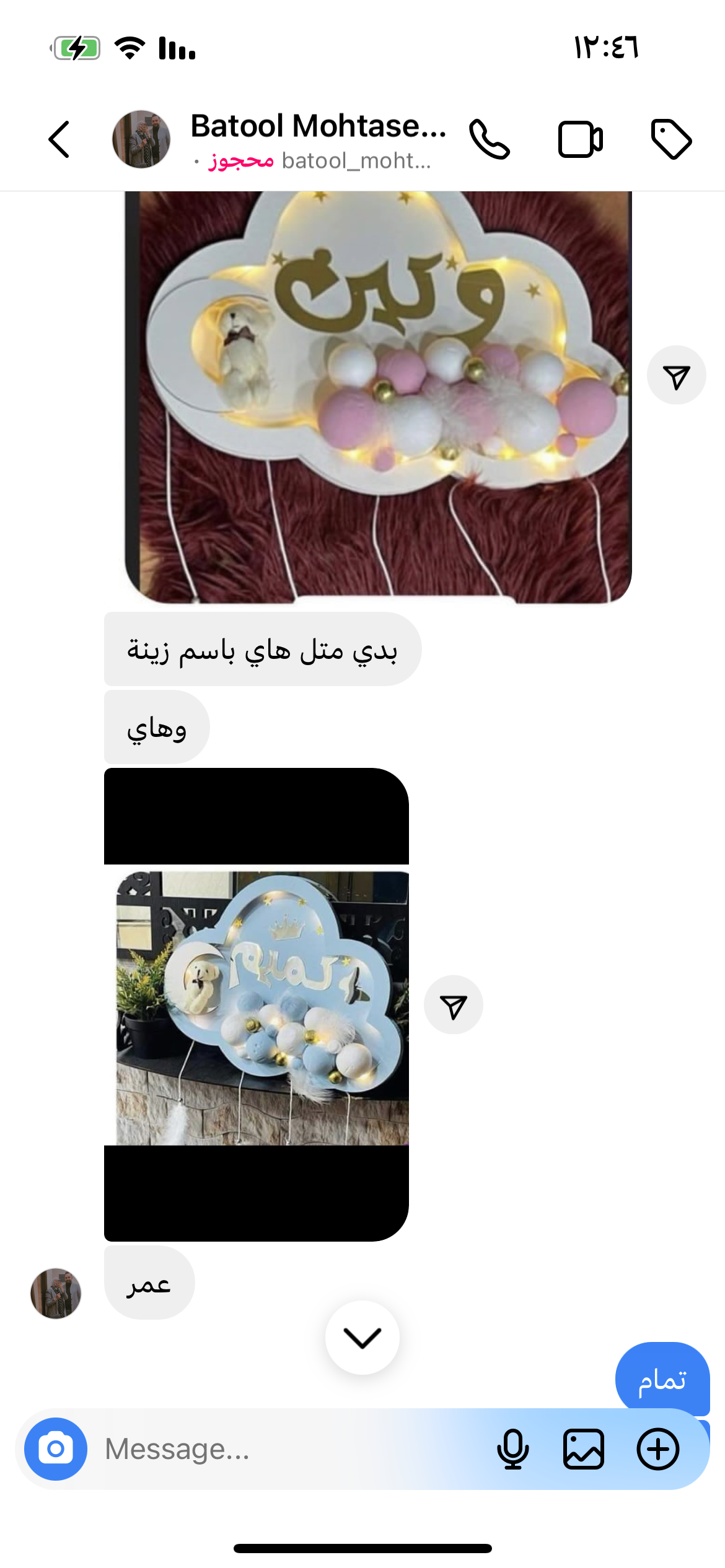The width and height of the screenshot is (725, 1568).
Task: Share the blue cloud sign image
Action: [x=453, y=1005]
